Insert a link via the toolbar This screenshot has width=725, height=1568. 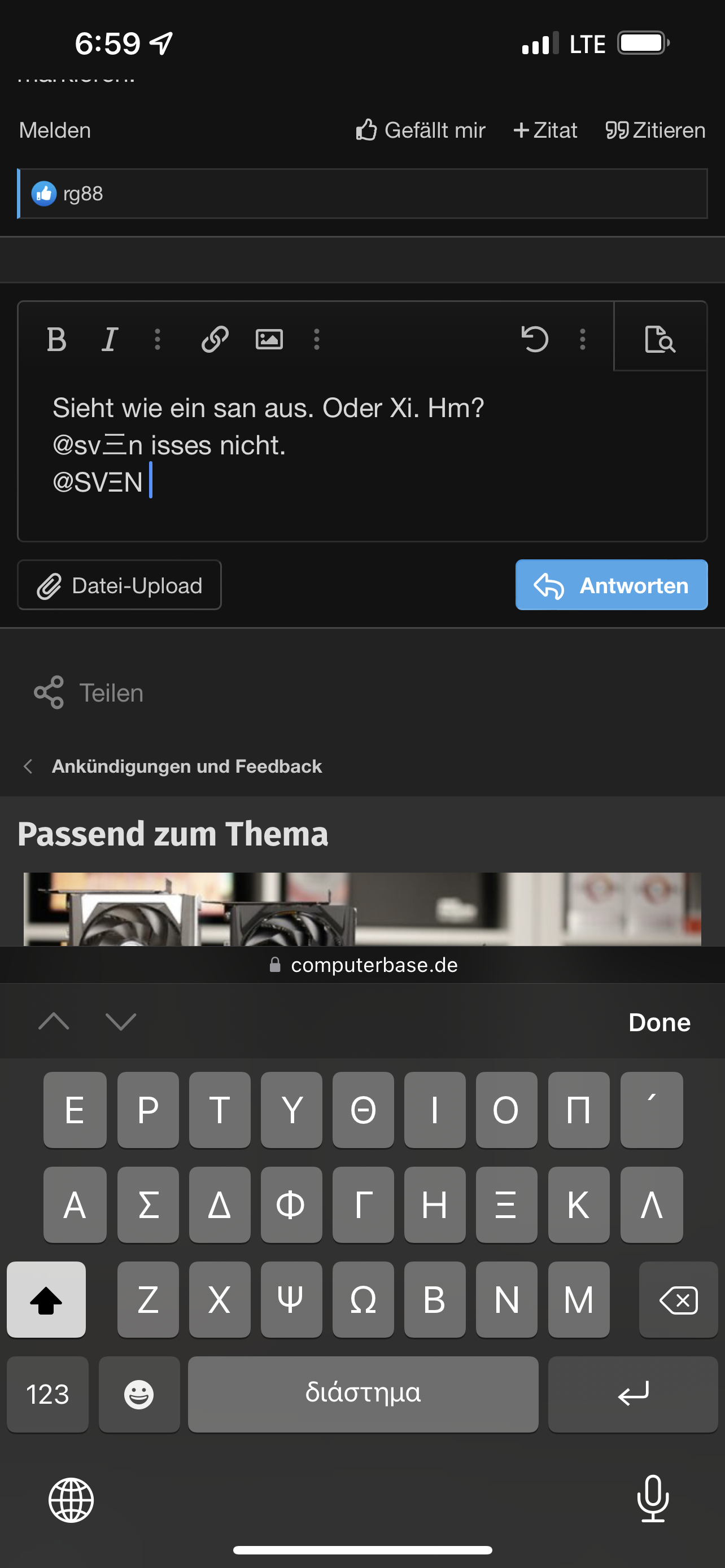tap(215, 339)
